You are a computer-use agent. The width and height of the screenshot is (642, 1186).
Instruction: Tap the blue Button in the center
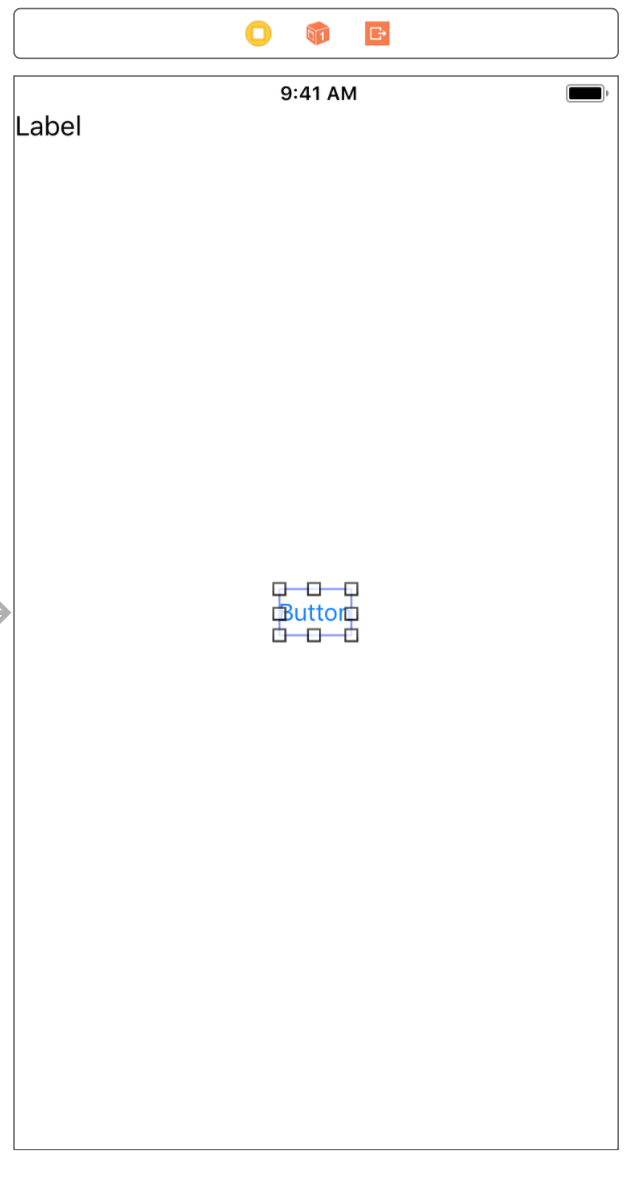click(x=315, y=612)
